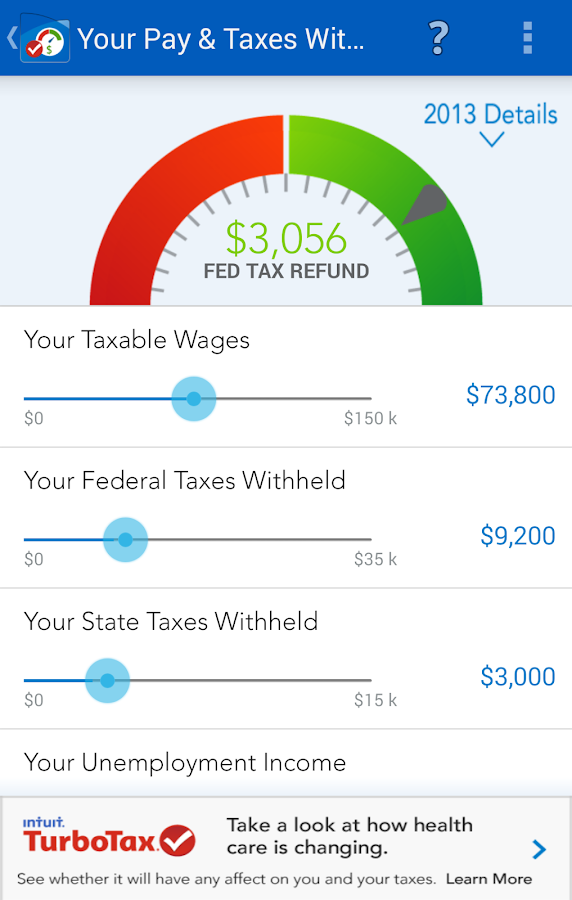Edit the $73,800 taxable wages value
The height and width of the screenshot is (900, 572).
(511, 395)
